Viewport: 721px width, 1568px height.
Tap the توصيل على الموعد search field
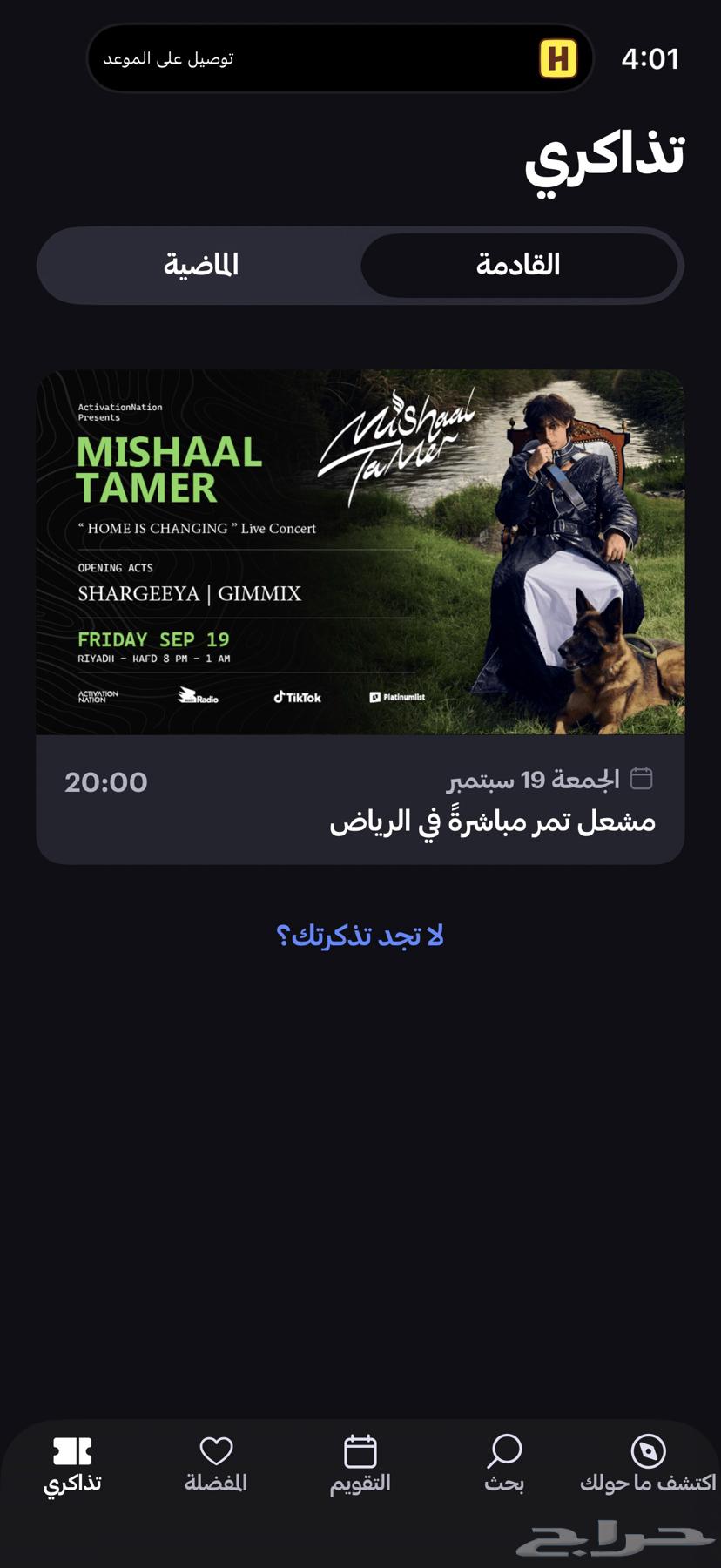pyautogui.click(x=340, y=57)
